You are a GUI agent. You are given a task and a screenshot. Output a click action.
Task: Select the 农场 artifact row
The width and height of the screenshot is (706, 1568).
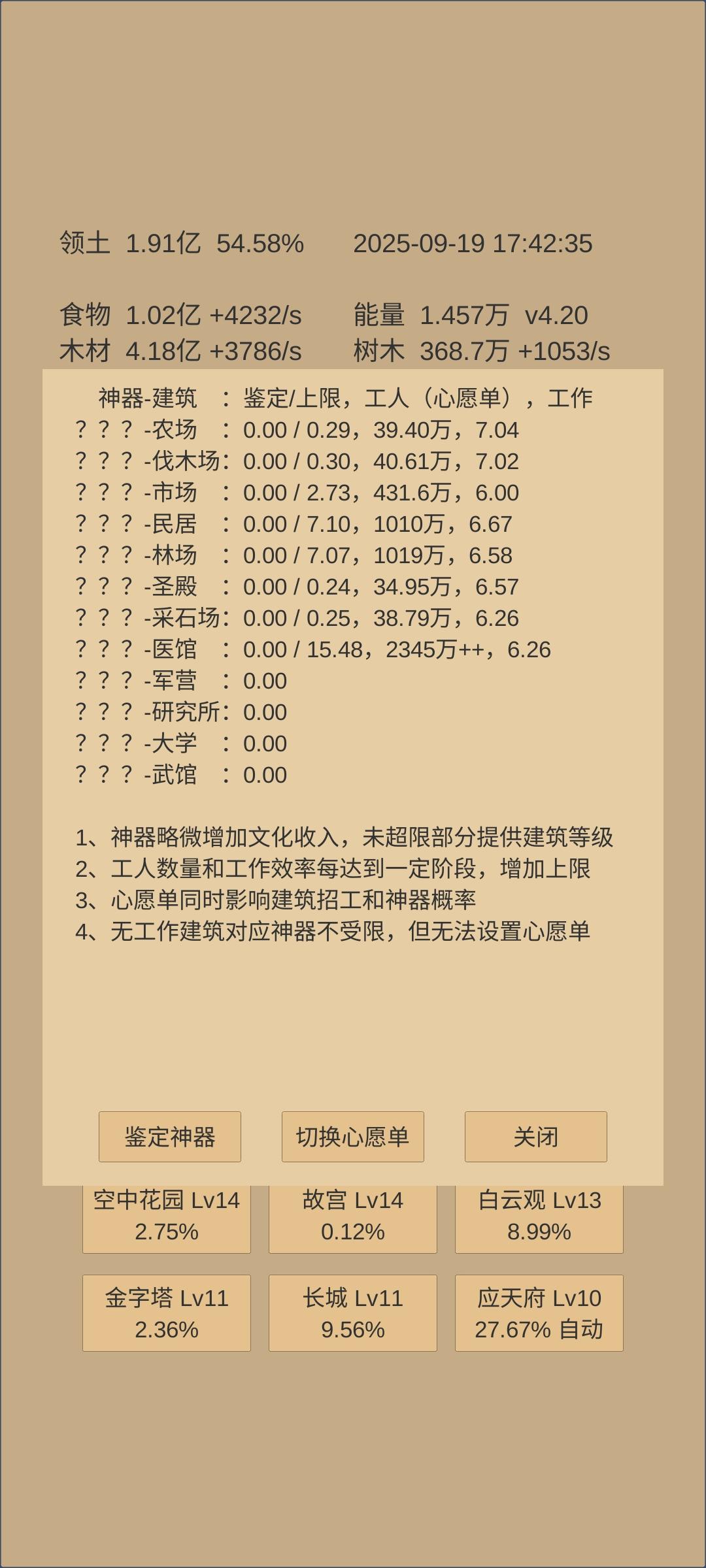click(x=294, y=431)
